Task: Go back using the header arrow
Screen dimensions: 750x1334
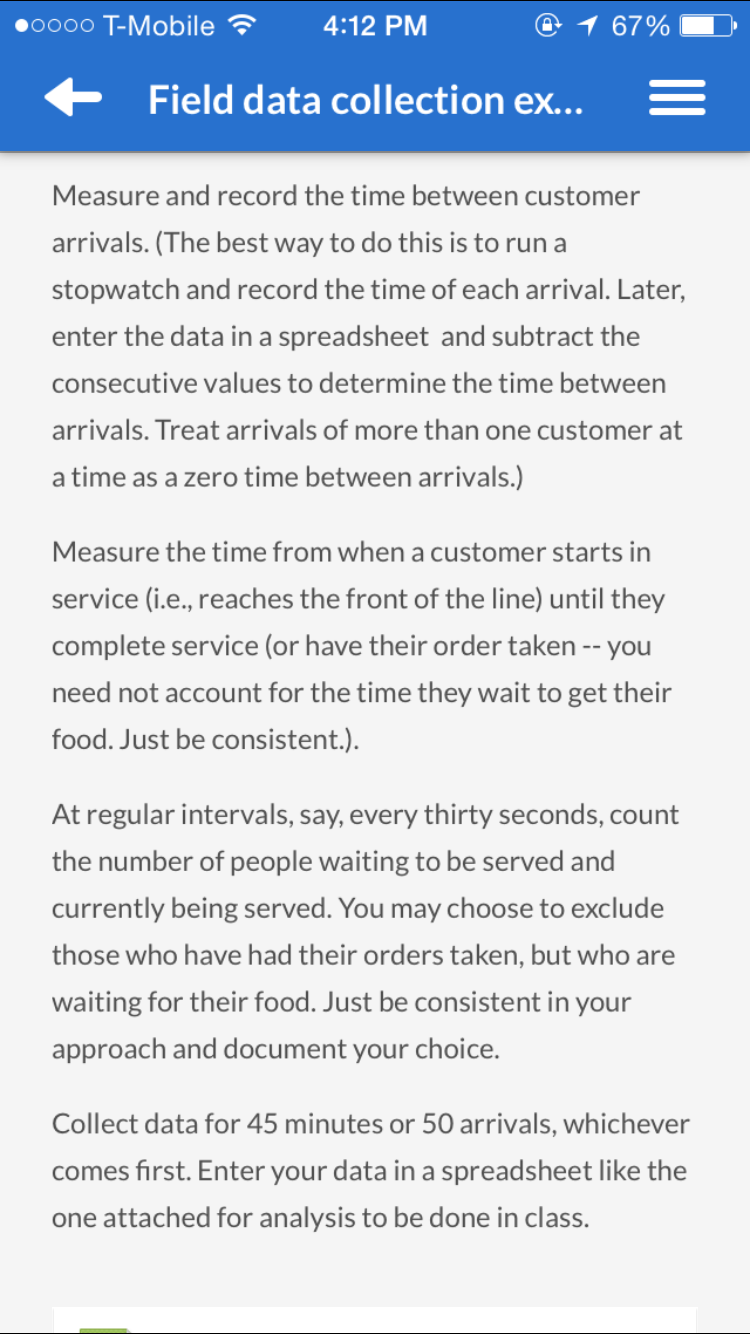Action: [73, 98]
